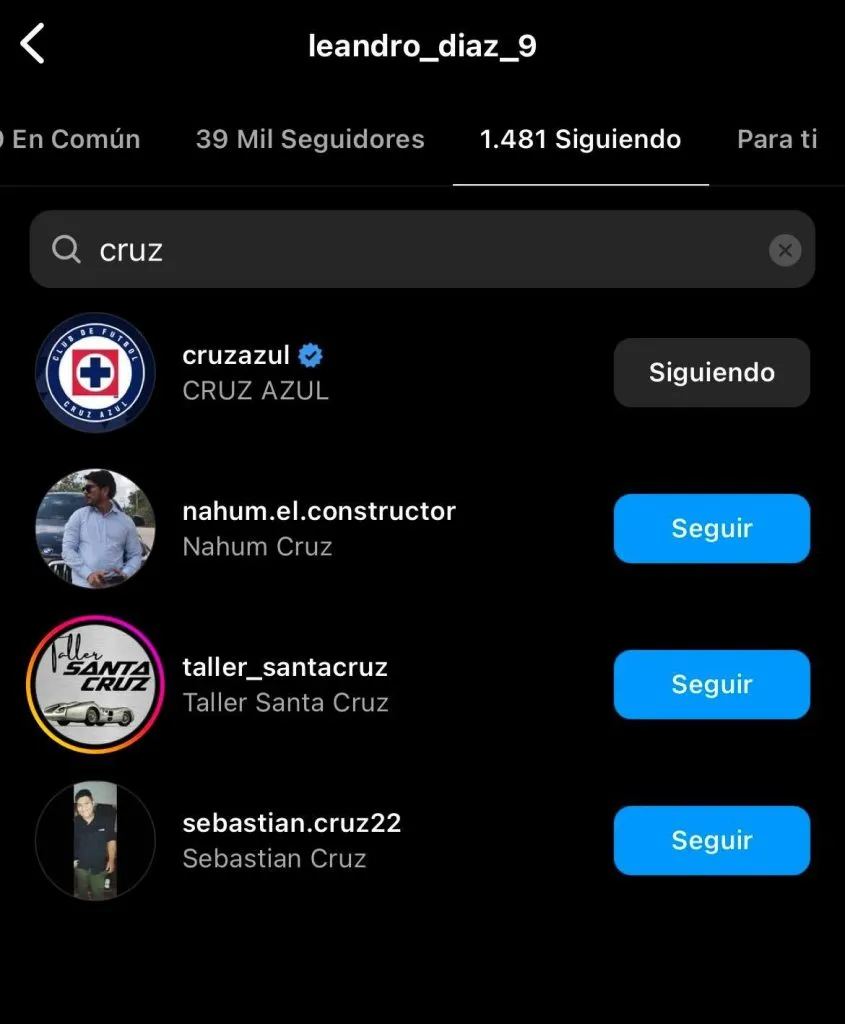Select the 1.481 Siguiendo tab

coord(581,139)
